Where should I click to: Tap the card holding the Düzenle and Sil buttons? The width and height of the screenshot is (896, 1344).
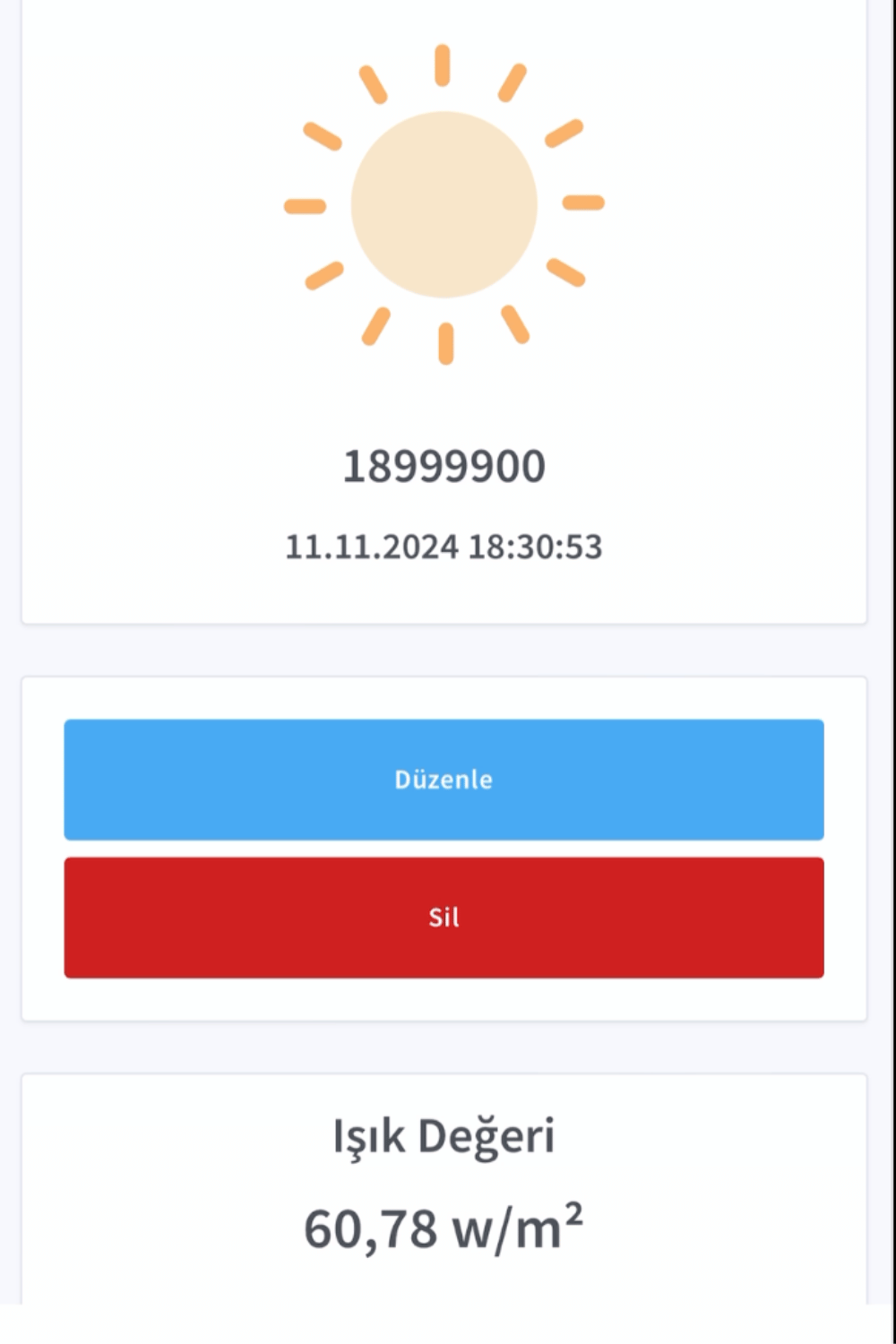445,847
